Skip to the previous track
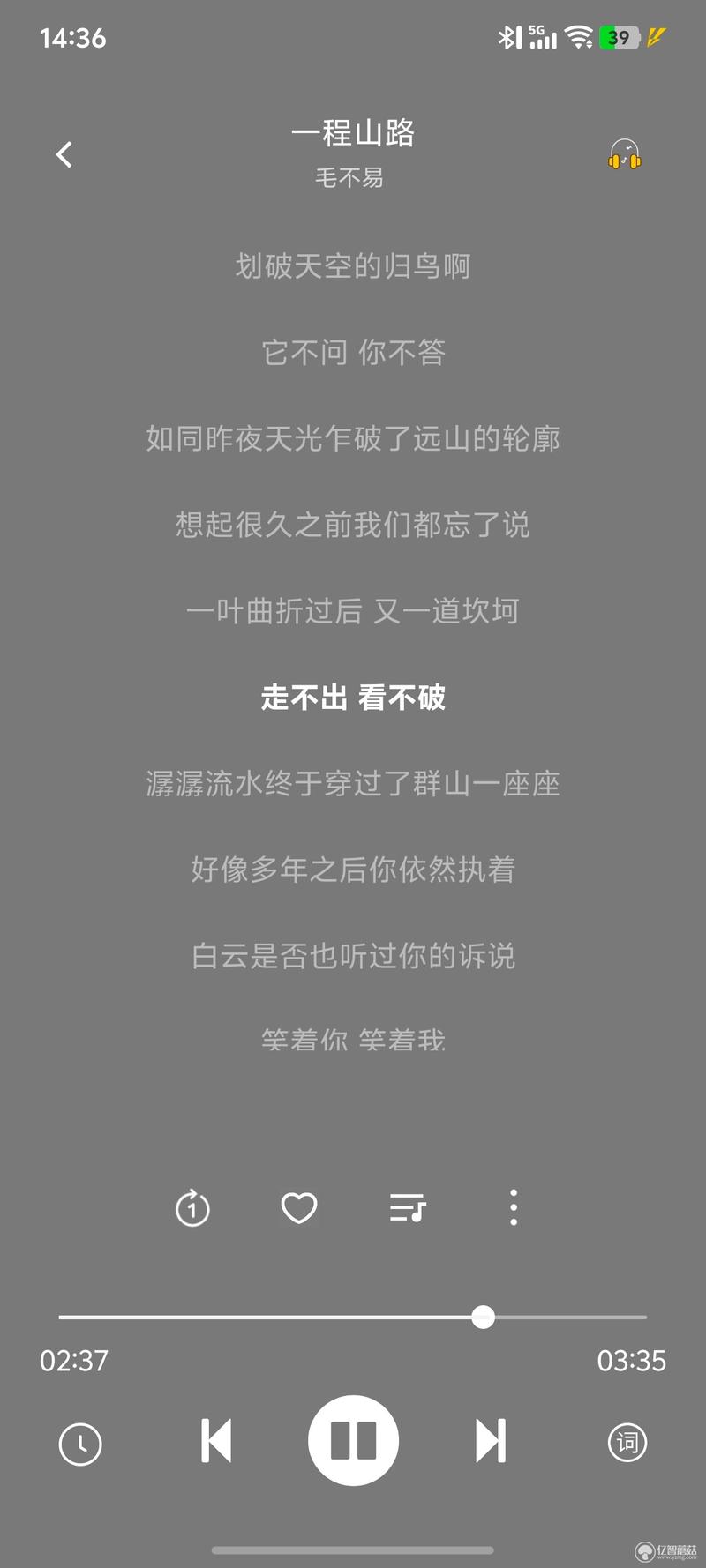Viewport: 706px width, 1568px height. [216, 1441]
